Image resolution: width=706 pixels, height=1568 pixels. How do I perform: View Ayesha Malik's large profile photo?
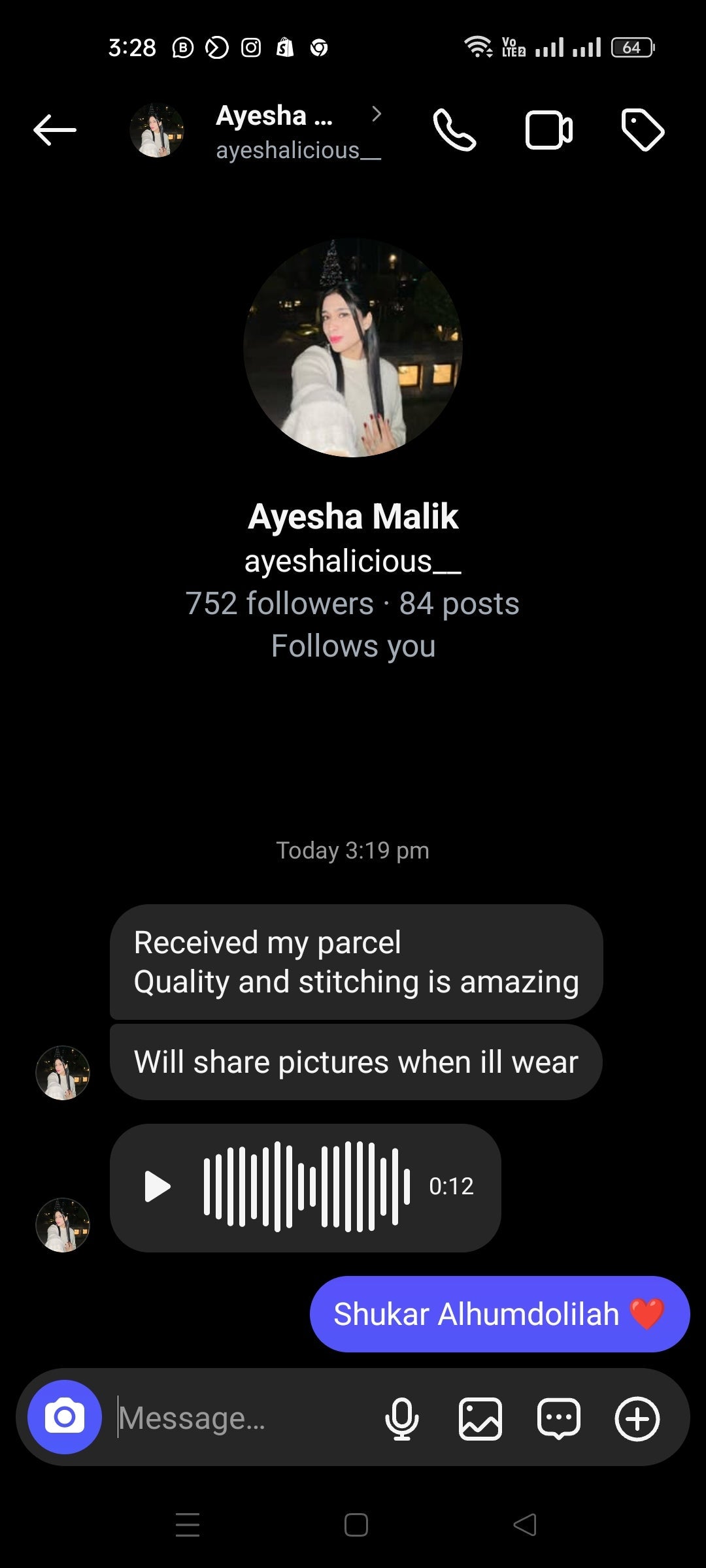[x=353, y=348]
